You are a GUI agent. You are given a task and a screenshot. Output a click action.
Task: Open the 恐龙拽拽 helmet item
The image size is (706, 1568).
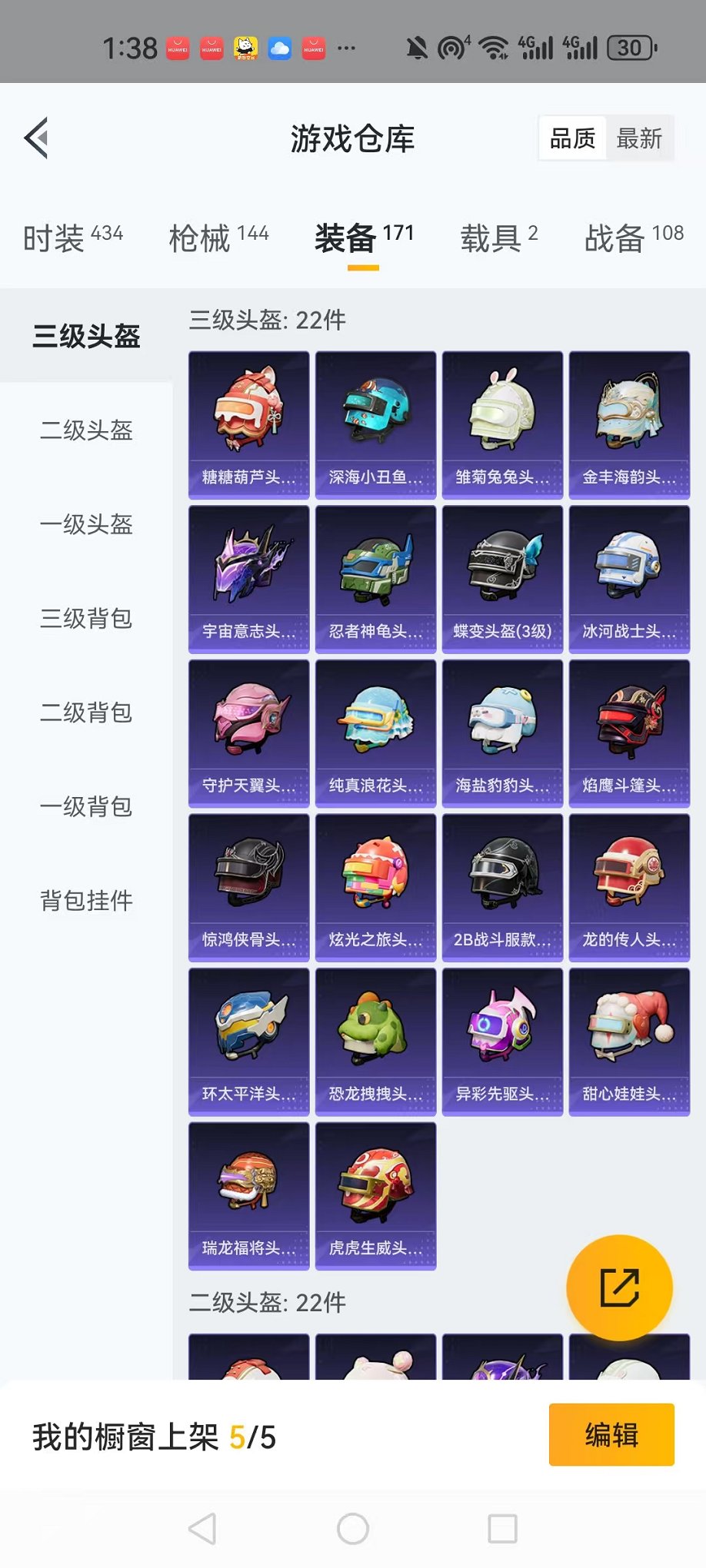tap(375, 1041)
